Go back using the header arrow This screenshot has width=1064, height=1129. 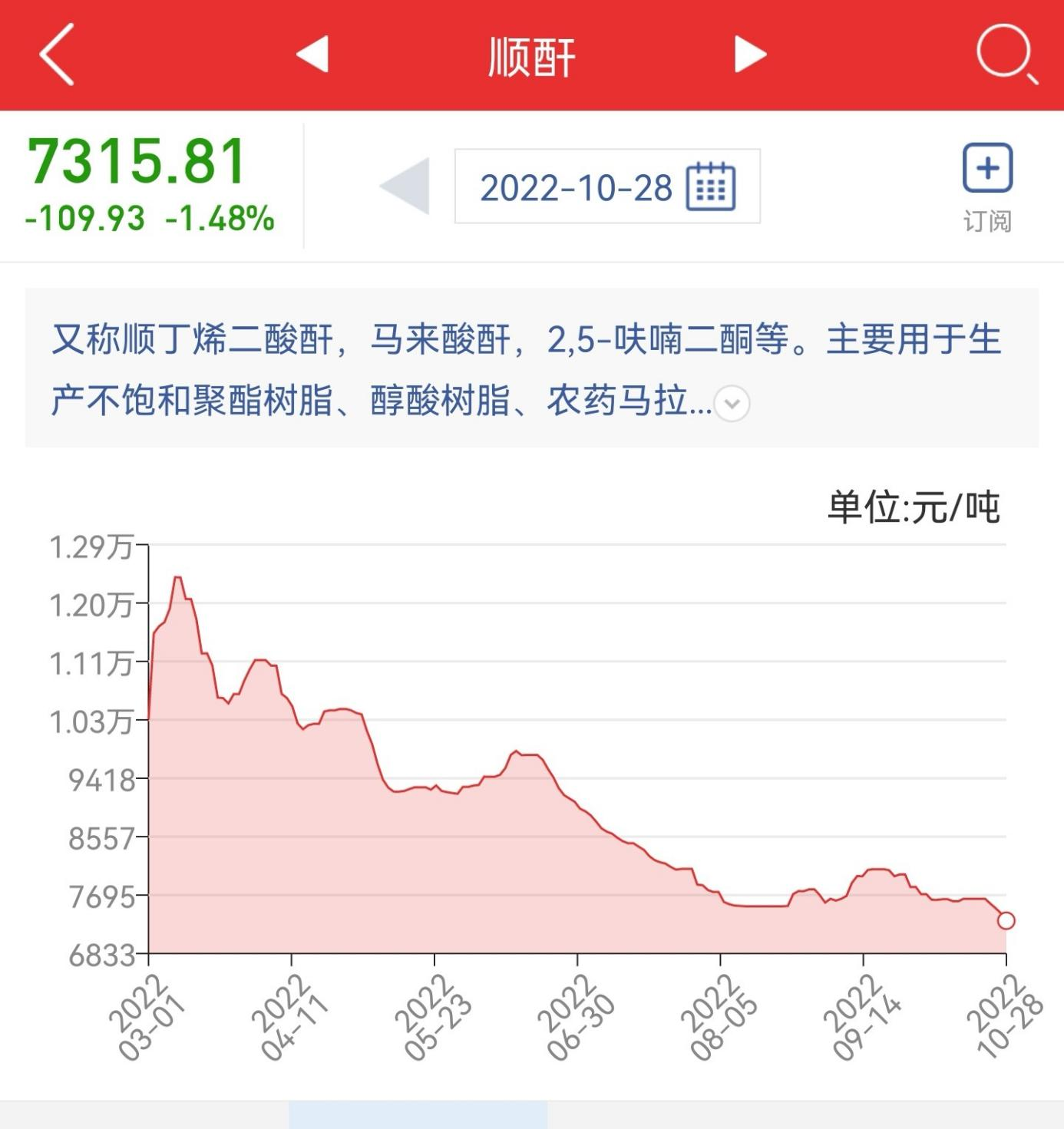click(57, 54)
